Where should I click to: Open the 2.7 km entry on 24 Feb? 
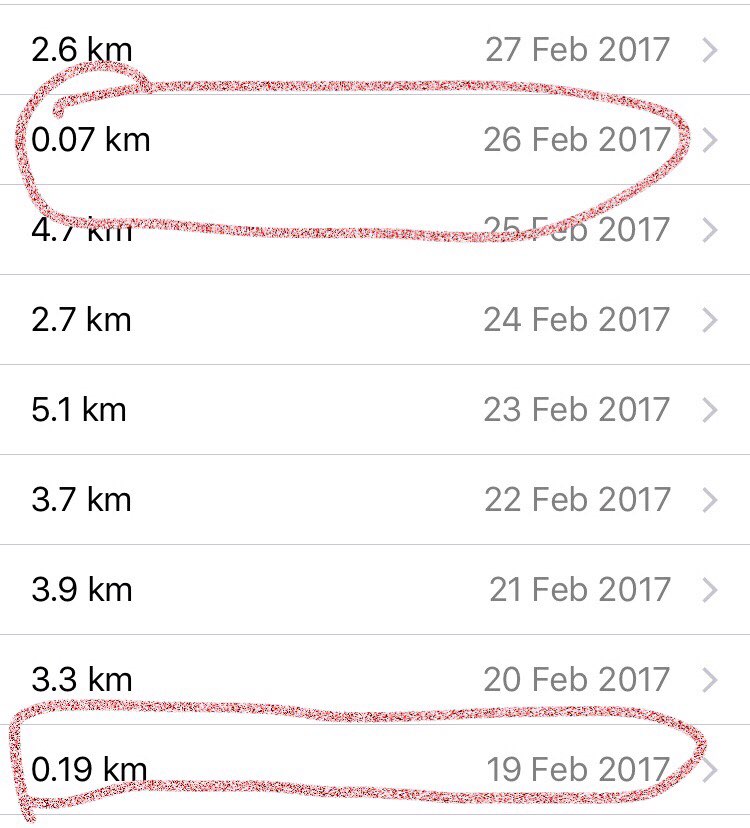pos(375,319)
